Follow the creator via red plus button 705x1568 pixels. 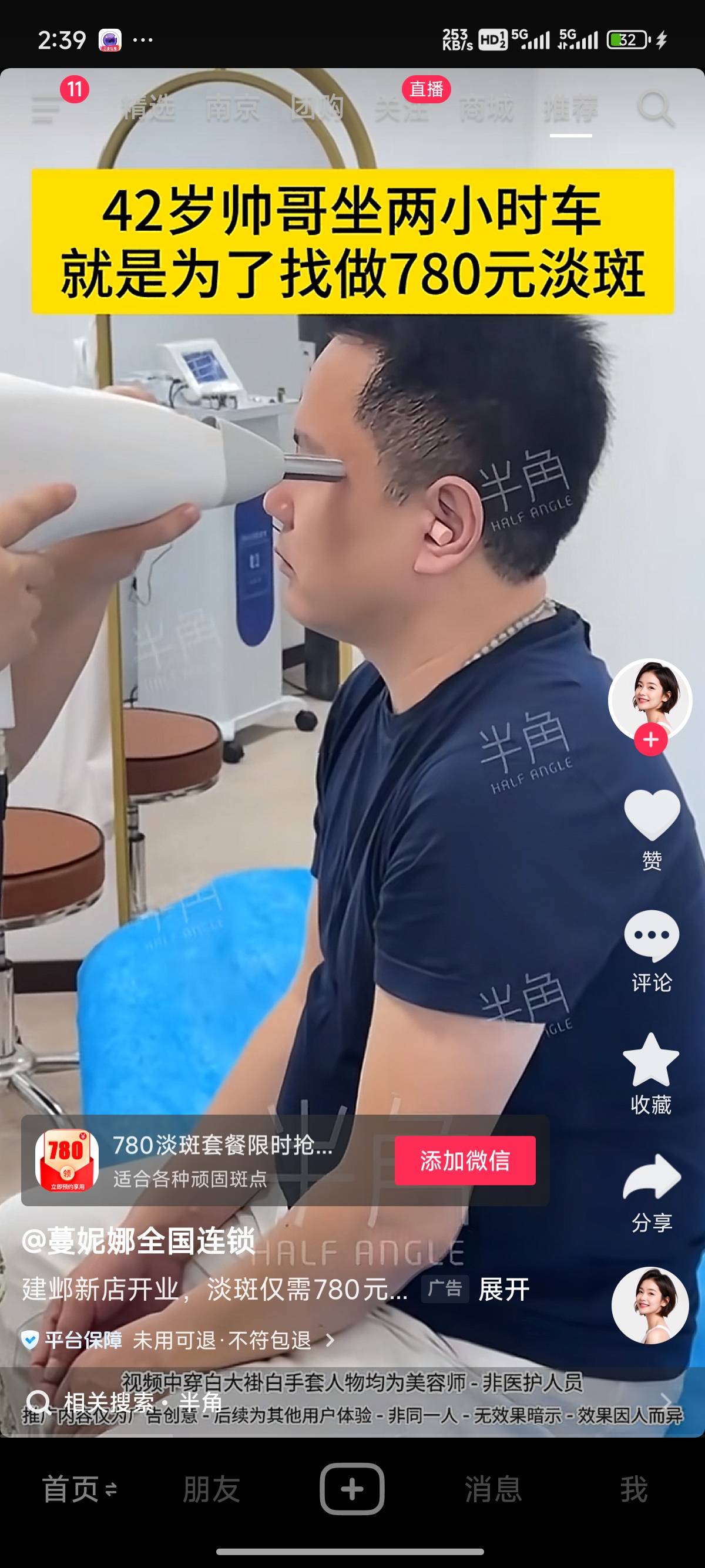pyautogui.click(x=651, y=739)
